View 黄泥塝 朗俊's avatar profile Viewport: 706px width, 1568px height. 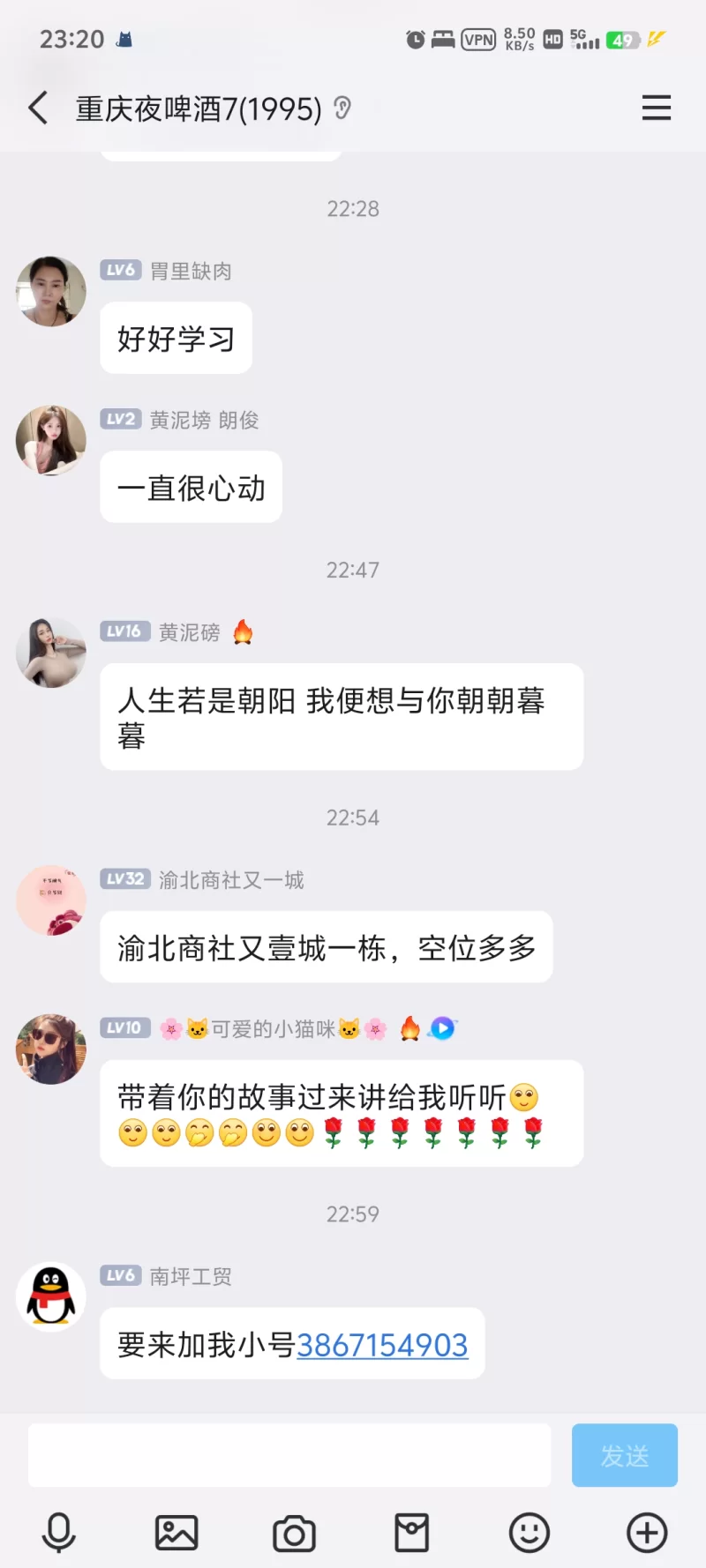(x=51, y=441)
